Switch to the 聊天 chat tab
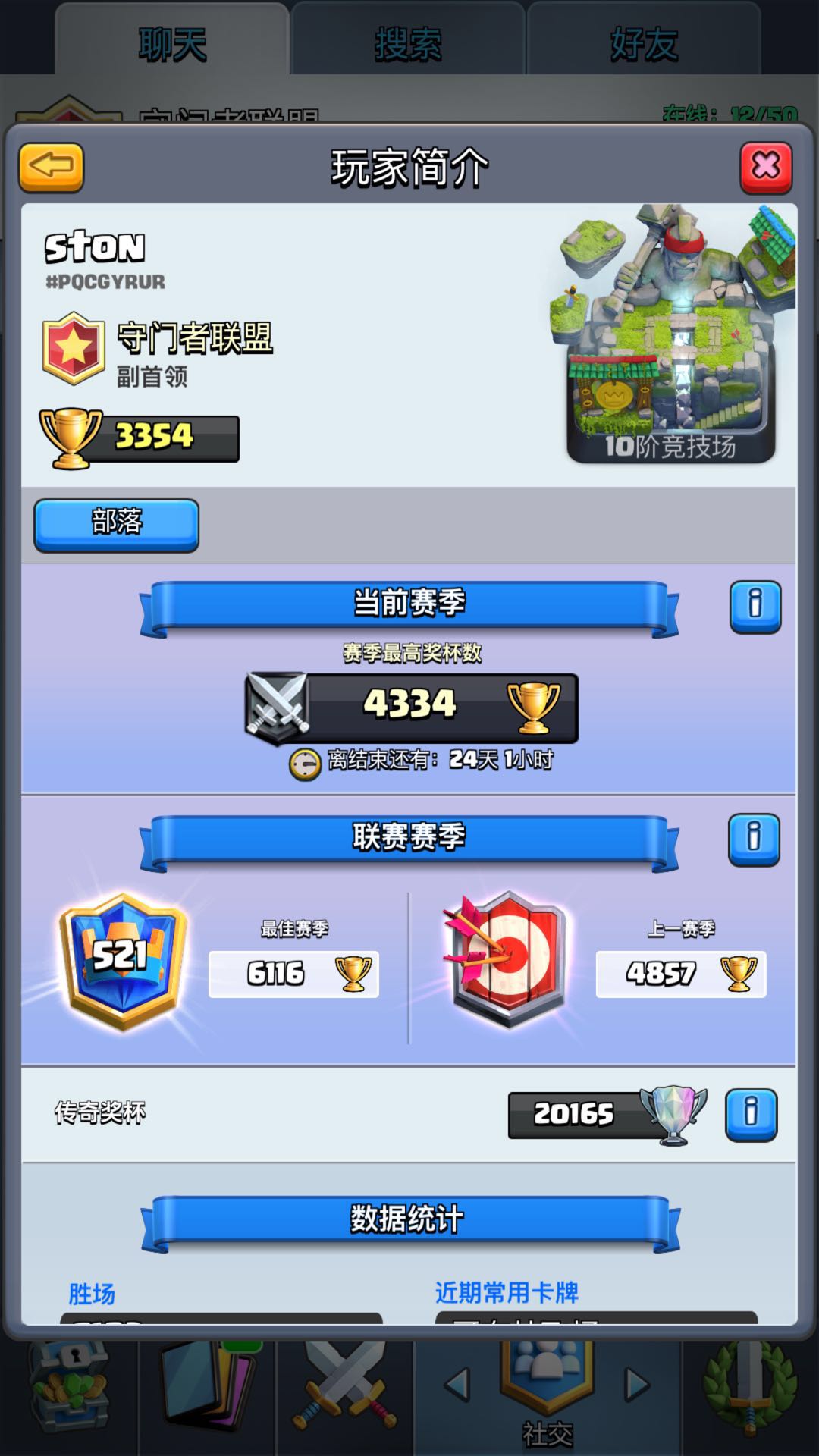The height and width of the screenshot is (1456, 819). (172, 43)
